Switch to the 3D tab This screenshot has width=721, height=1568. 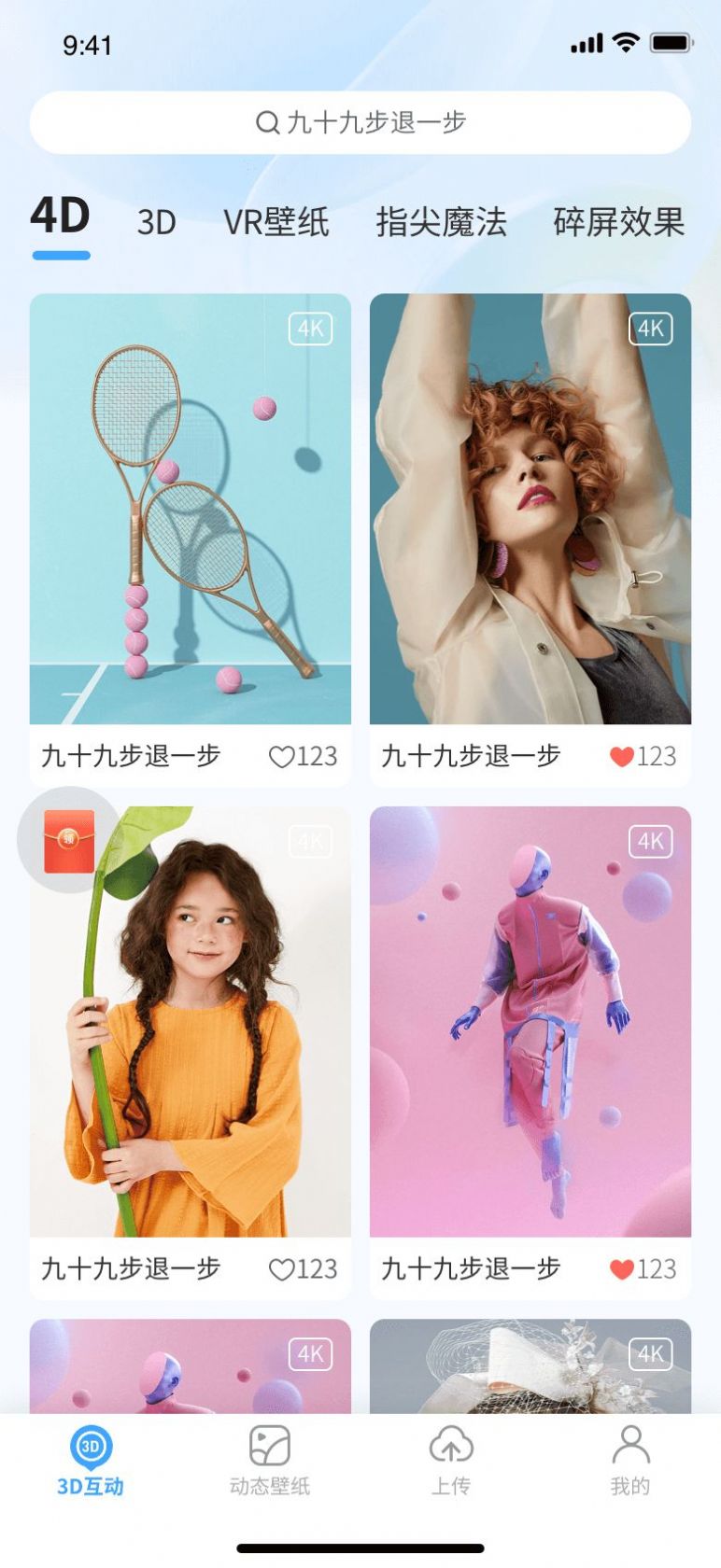(156, 222)
